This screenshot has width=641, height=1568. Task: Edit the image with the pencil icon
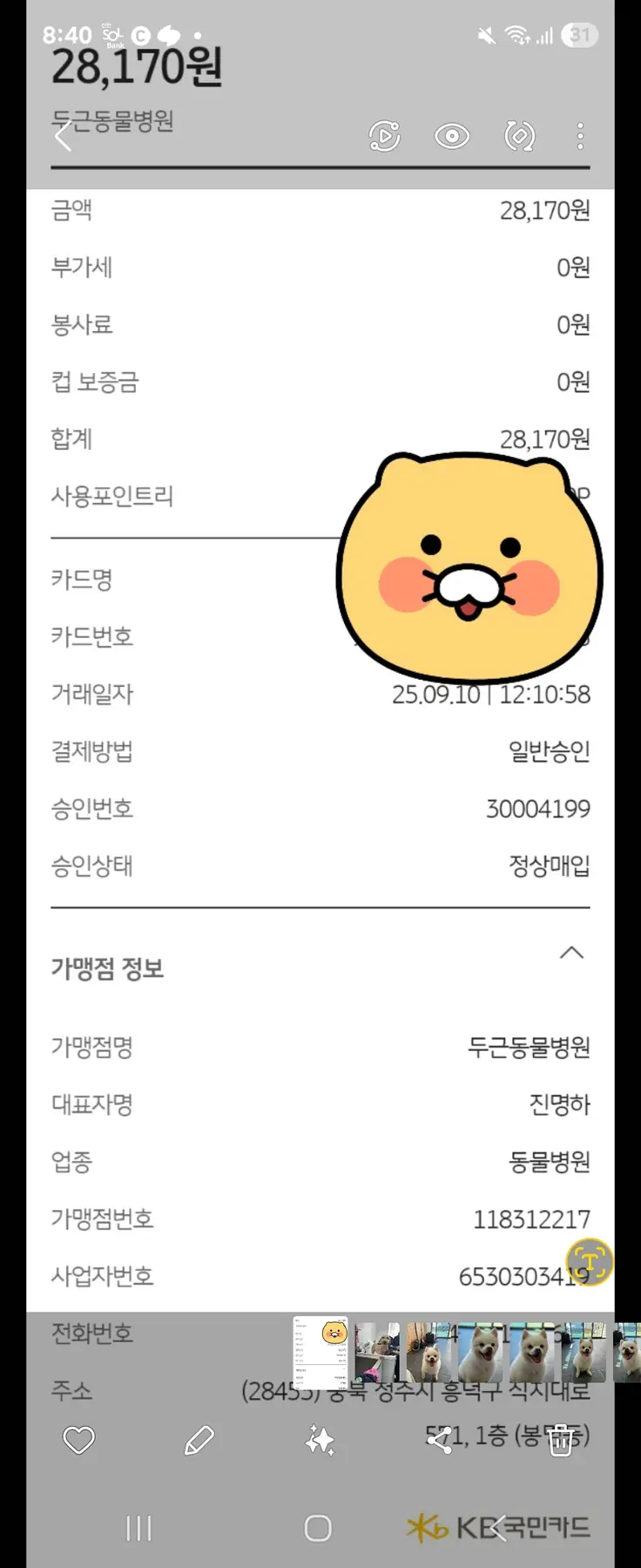coord(199,1440)
